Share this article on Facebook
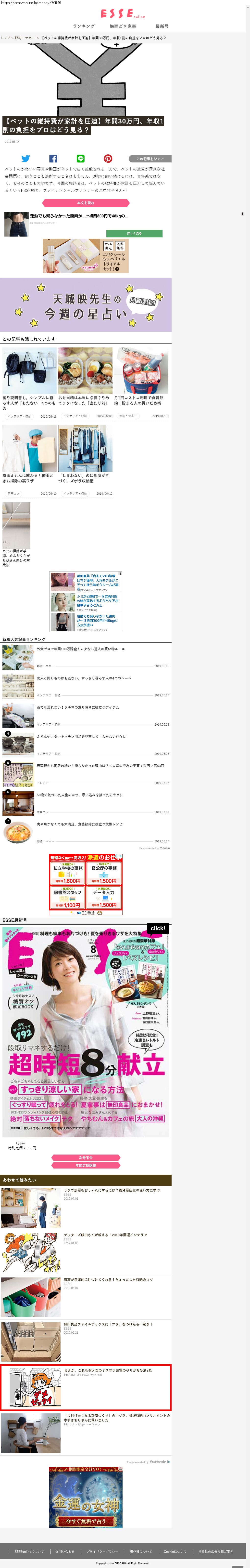The width and height of the screenshot is (250, 1568). coord(53,158)
